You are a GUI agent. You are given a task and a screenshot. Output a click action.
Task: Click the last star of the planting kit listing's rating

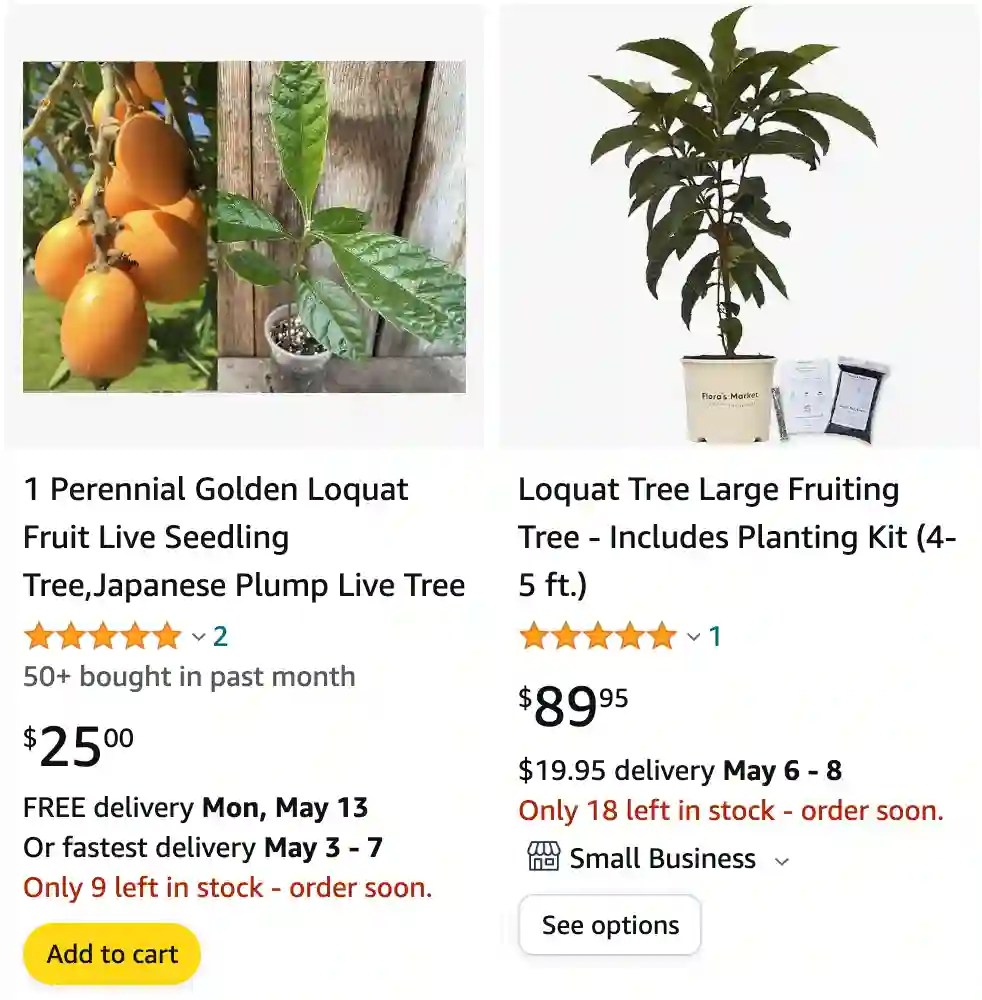661,634
